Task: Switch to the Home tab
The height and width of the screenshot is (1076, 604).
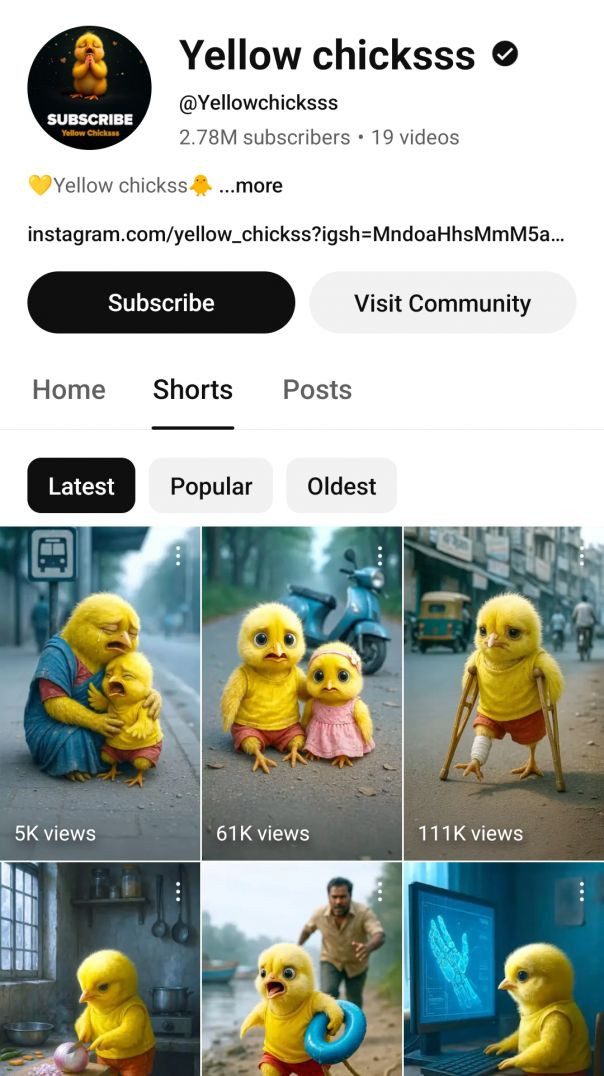Action: [x=68, y=390]
